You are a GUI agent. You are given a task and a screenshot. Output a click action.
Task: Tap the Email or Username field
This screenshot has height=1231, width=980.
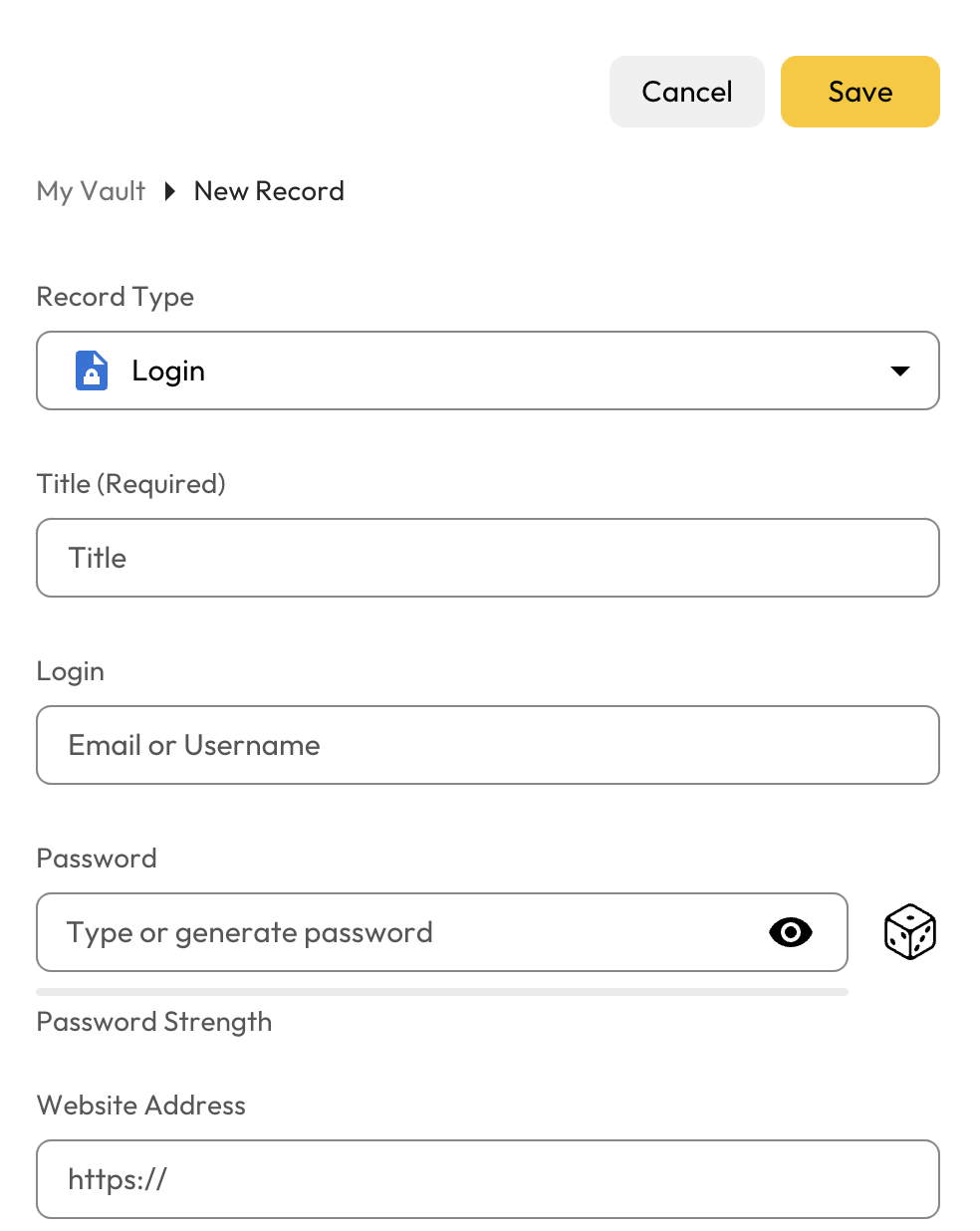[x=488, y=745]
